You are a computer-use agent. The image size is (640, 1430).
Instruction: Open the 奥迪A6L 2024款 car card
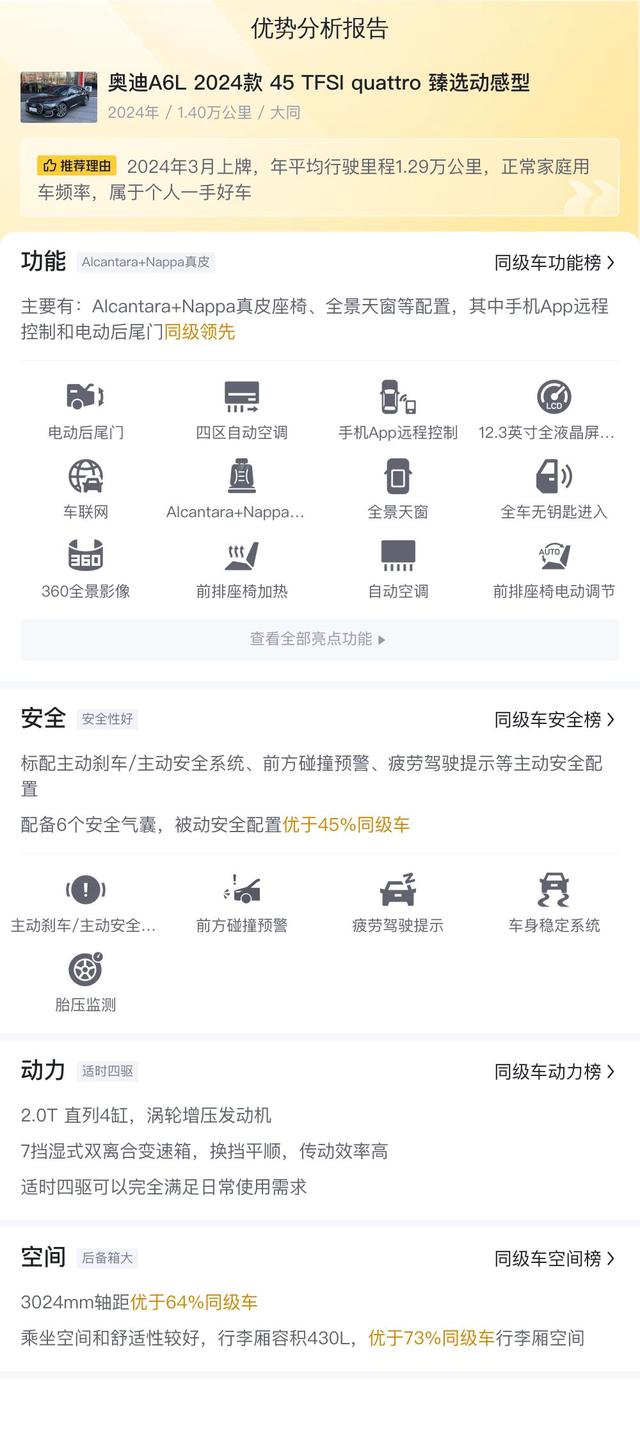point(320,97)
